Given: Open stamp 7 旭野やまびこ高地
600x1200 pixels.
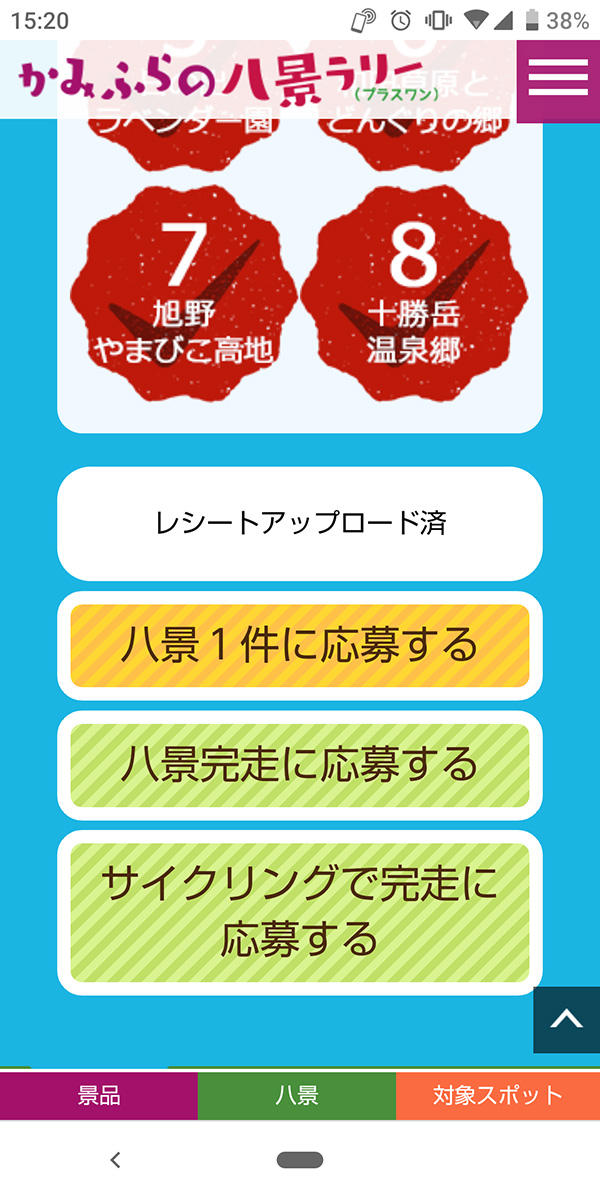Looking at the screenshot, I should click(184, 294).
